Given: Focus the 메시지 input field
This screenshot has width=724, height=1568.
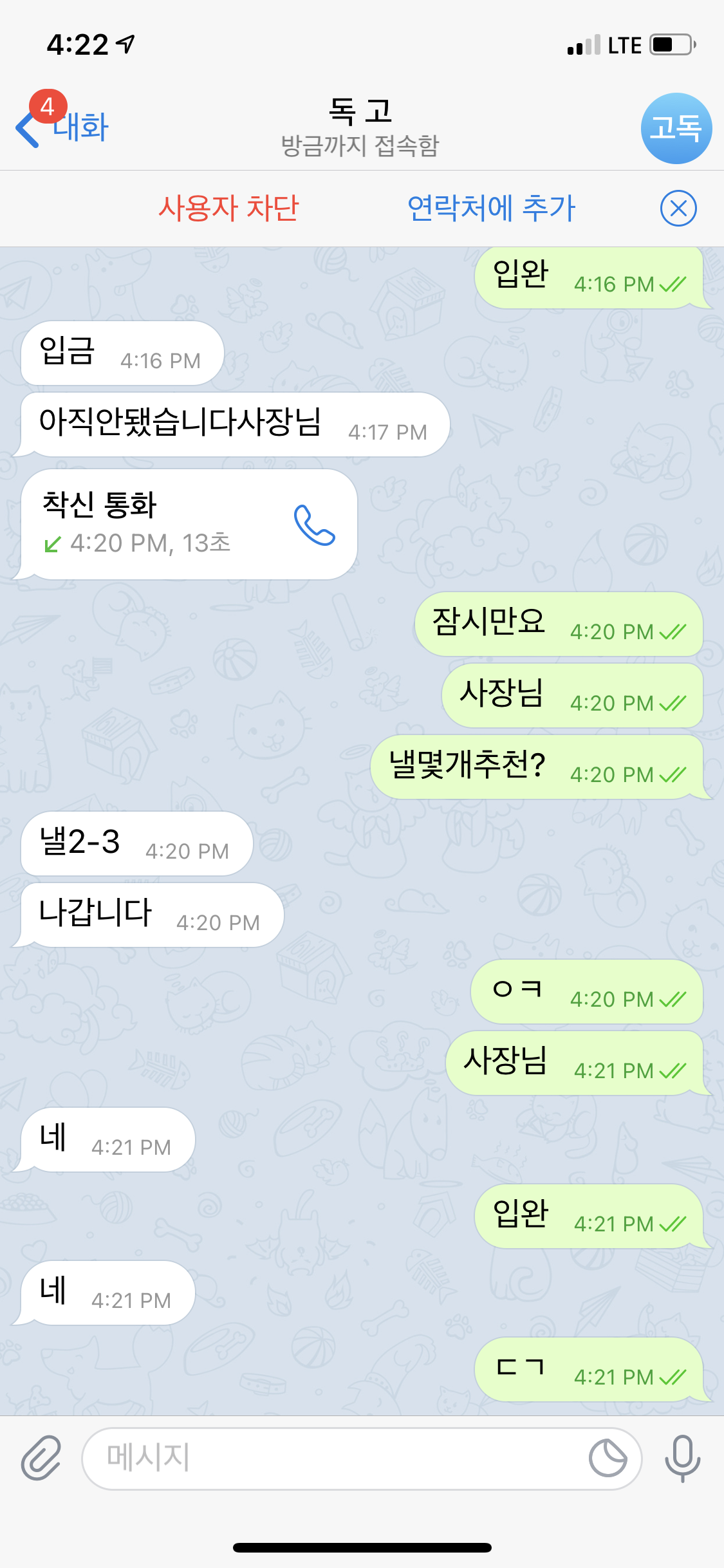Looking at the screenshot, I should tap(335, 1458).
